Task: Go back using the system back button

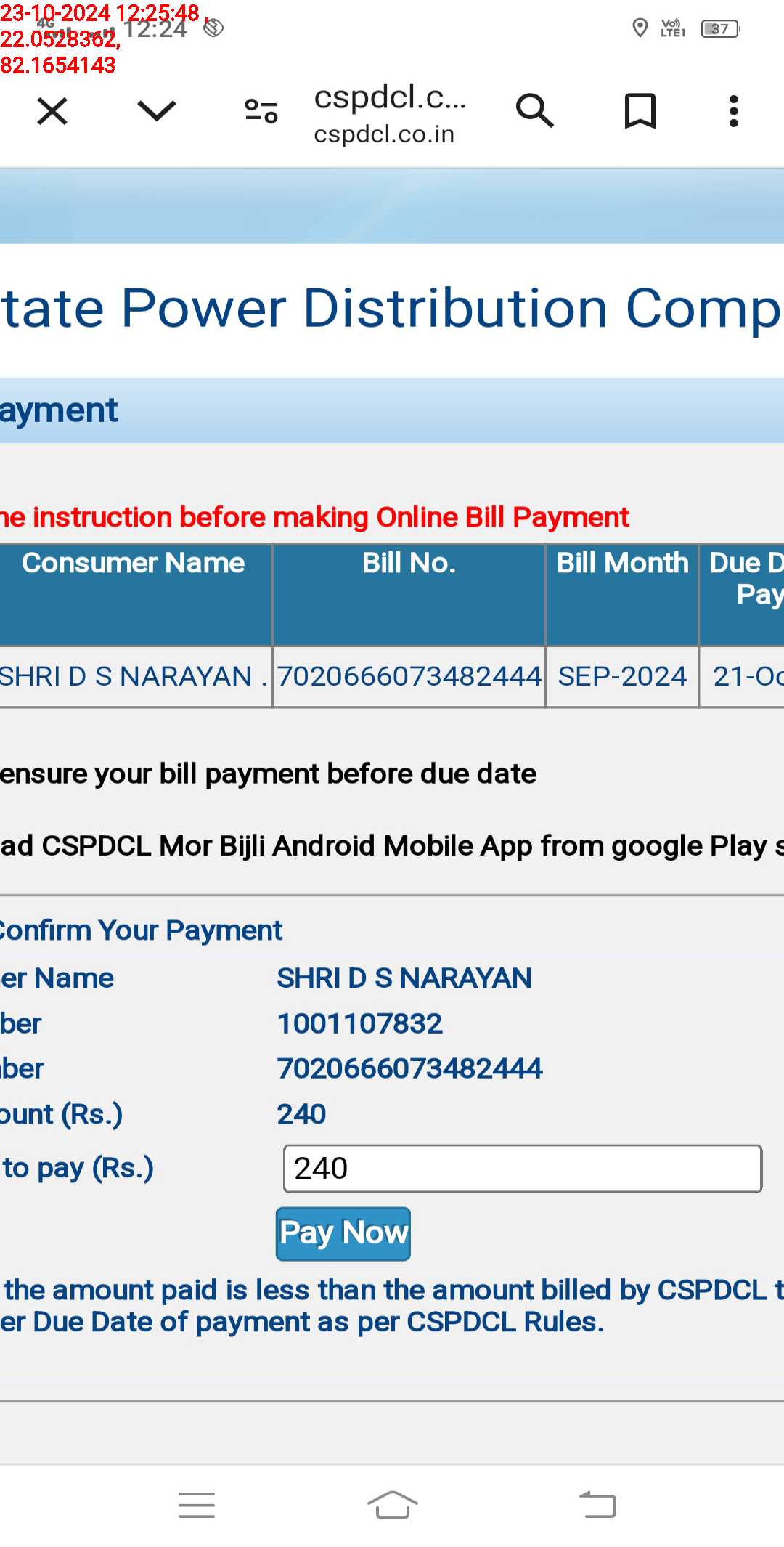Action: [x=597, y=1505]
